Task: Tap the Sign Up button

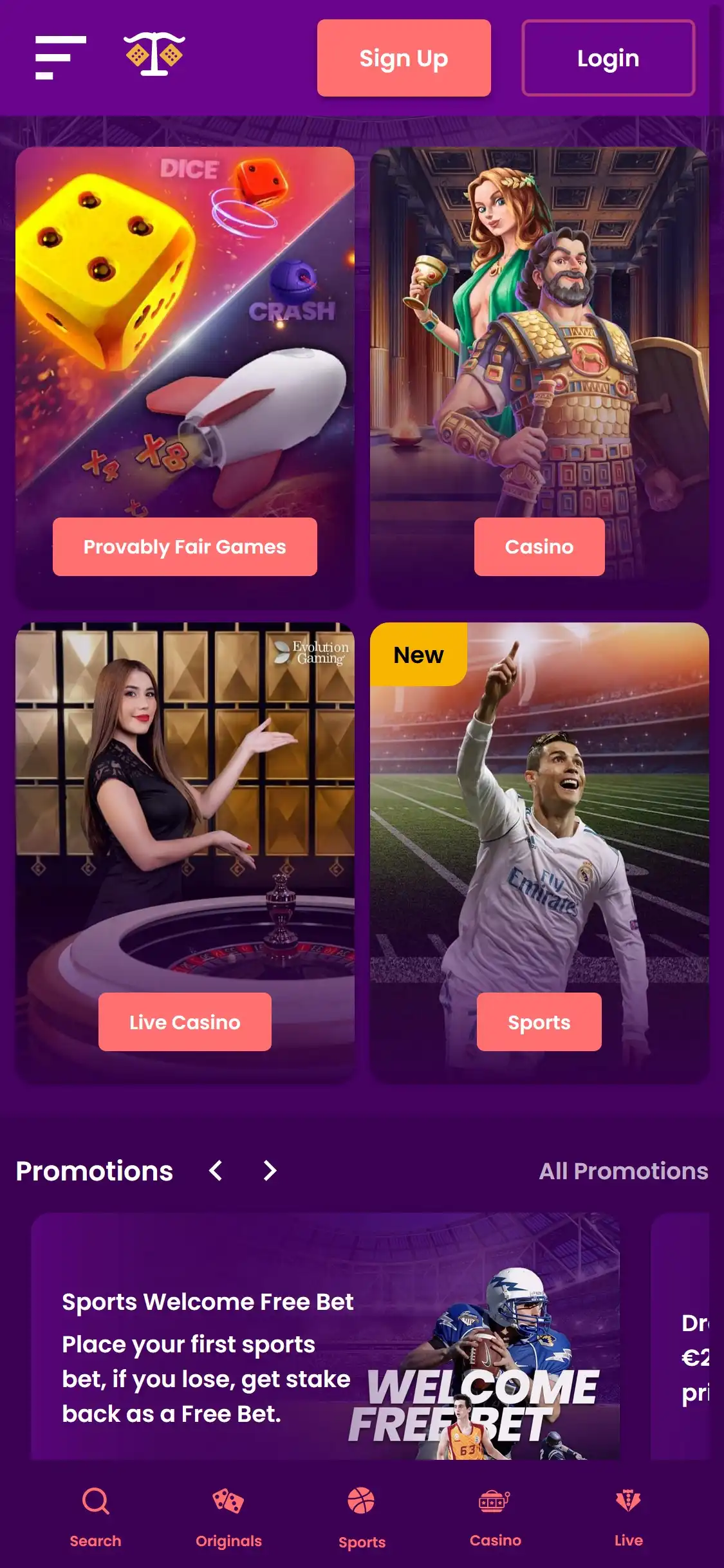Action: (404, 58)
